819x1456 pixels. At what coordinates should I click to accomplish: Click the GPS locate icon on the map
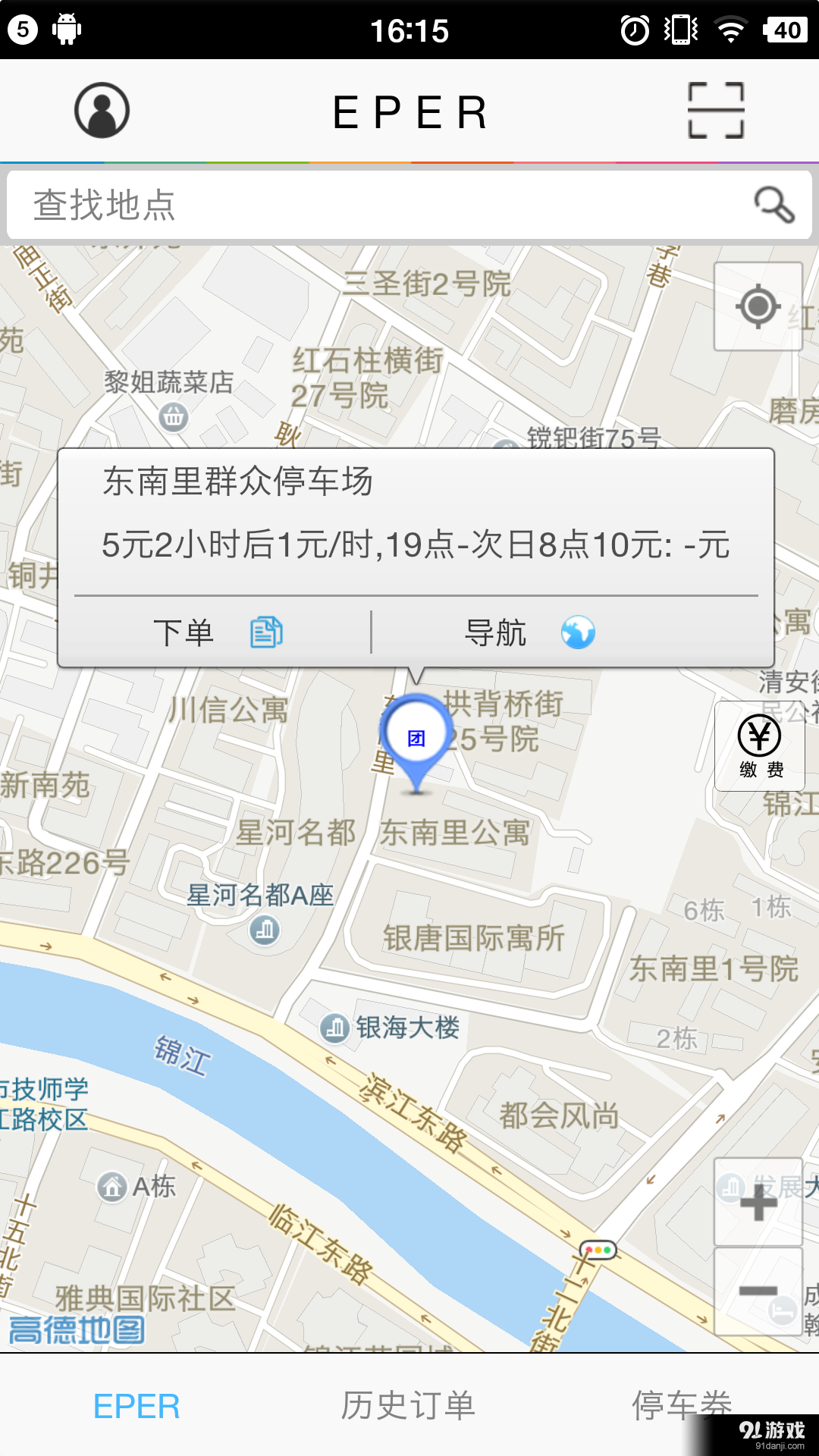758,307
